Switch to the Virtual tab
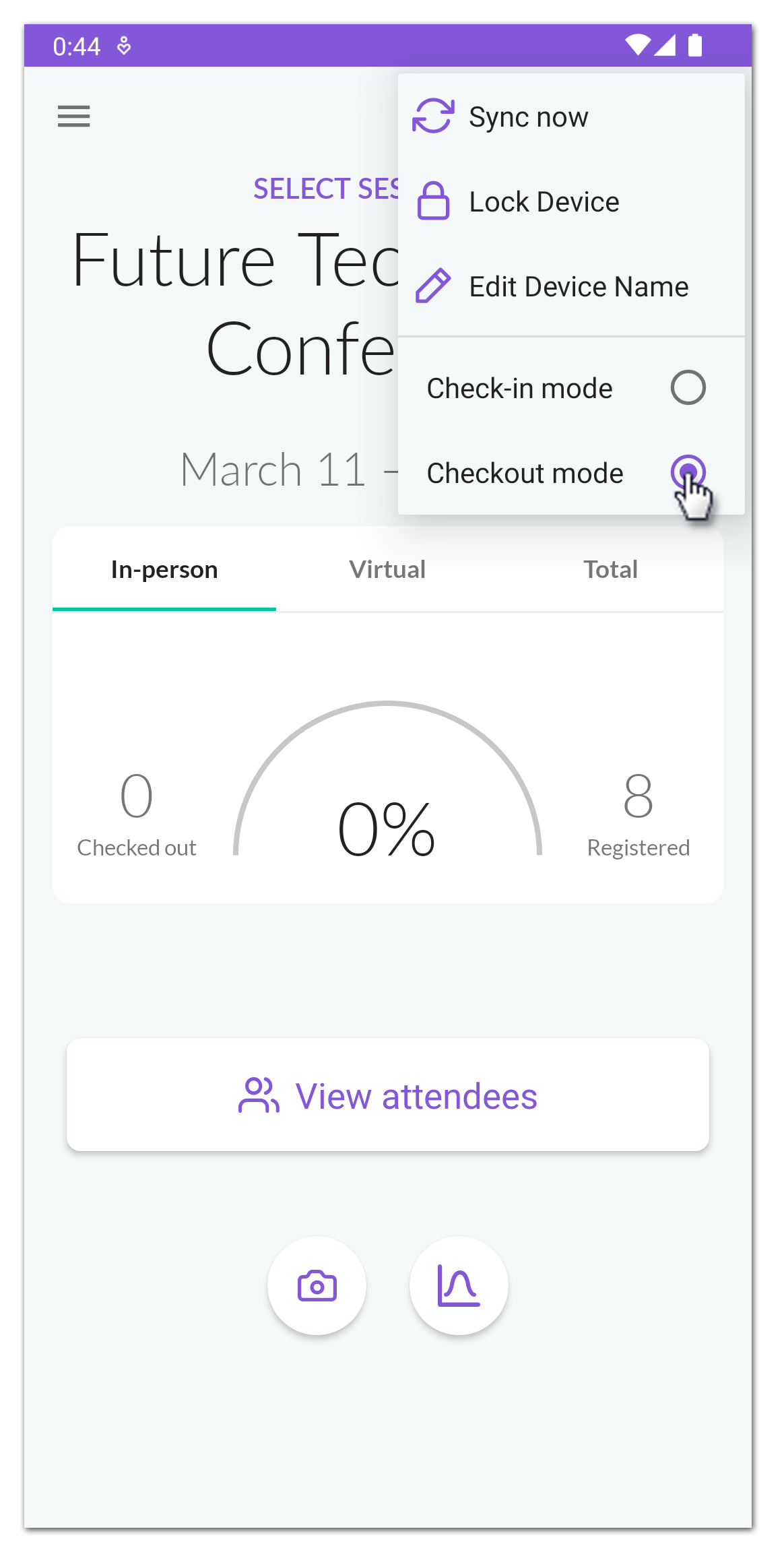The height and width of the screenshot is (1552, 784). pyautogui.click(x=387, y=570)
